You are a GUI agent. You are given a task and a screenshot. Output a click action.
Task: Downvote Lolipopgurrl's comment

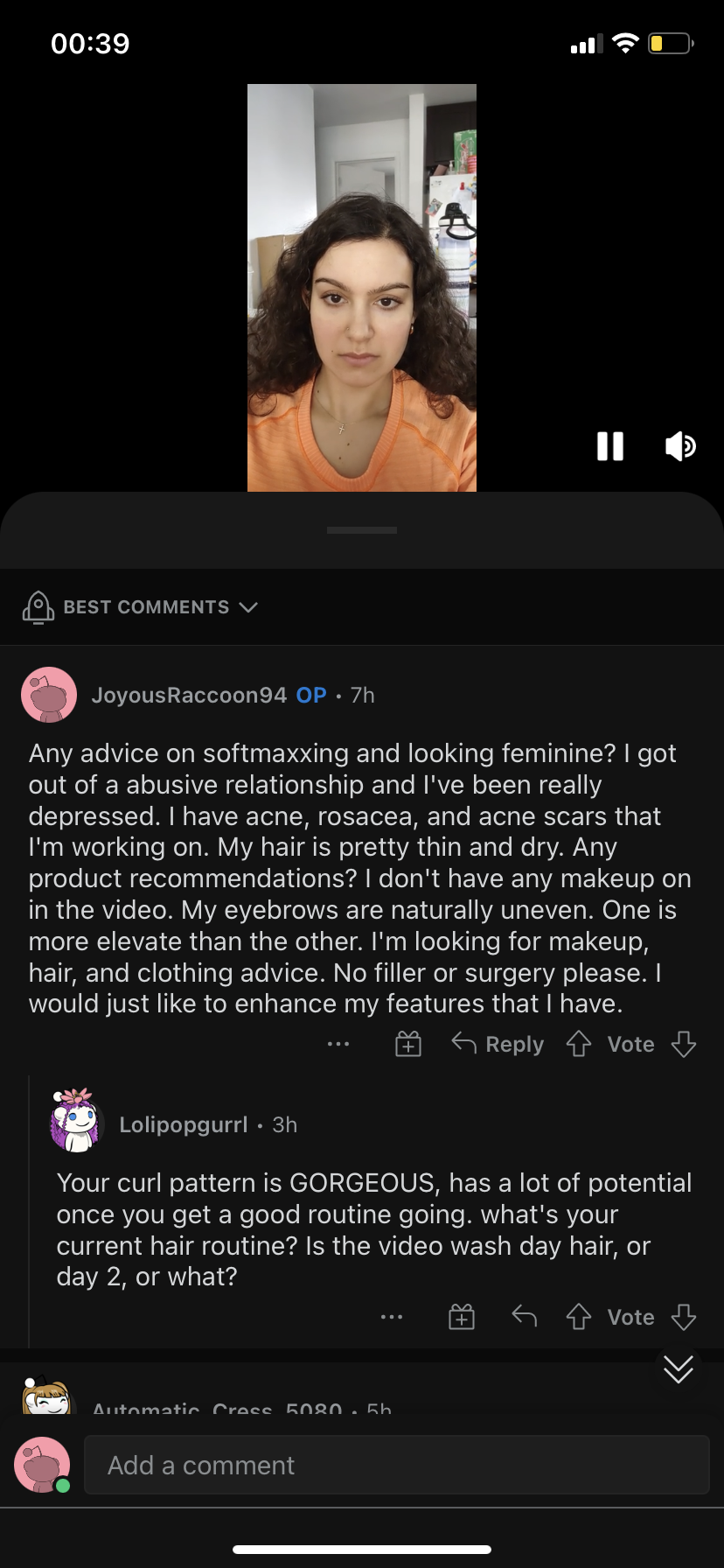[684, 1317]
